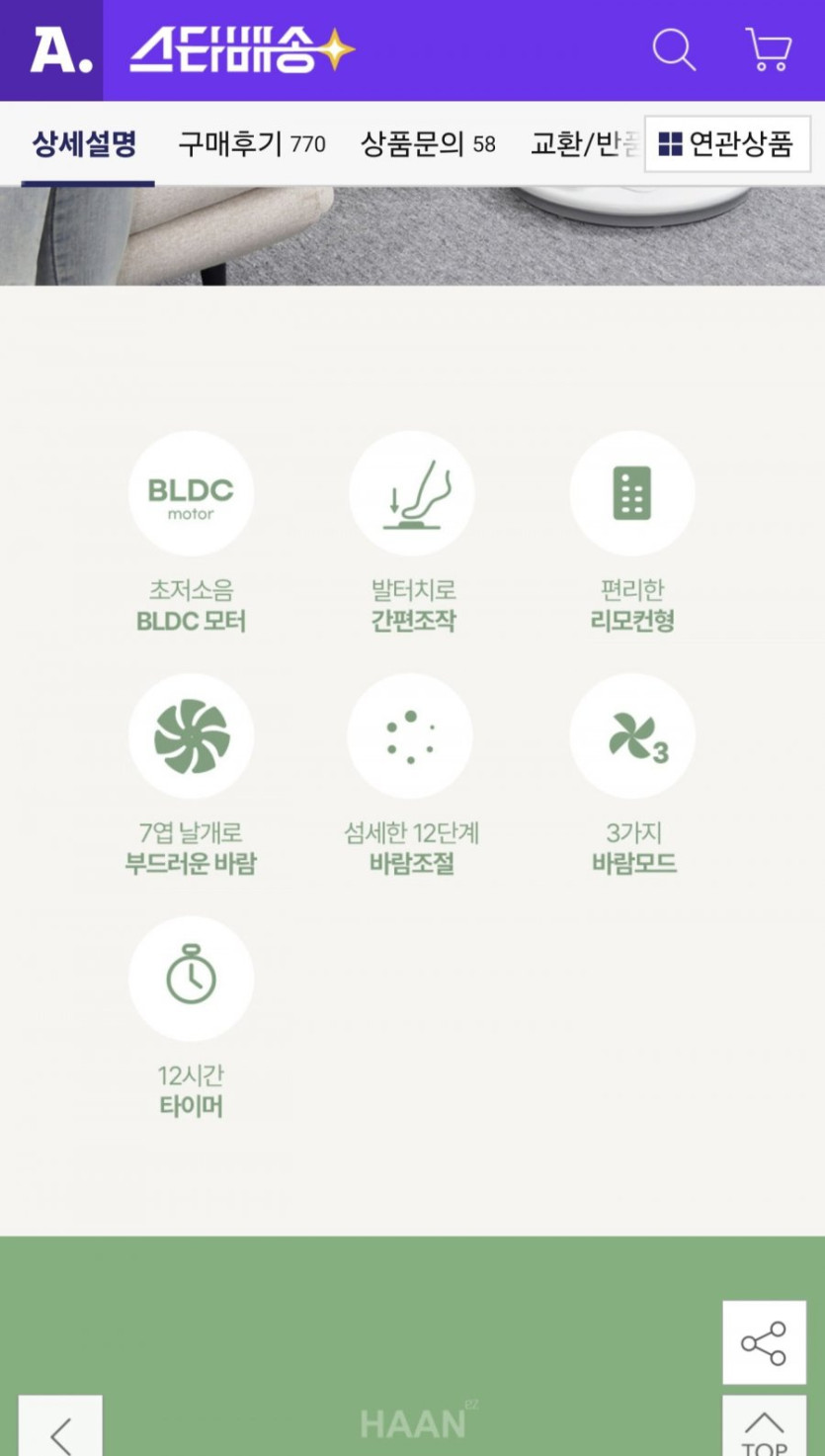Open the shopping cart
The height and width of the screenshot is (1456, 825).
(x=768, y=49)
